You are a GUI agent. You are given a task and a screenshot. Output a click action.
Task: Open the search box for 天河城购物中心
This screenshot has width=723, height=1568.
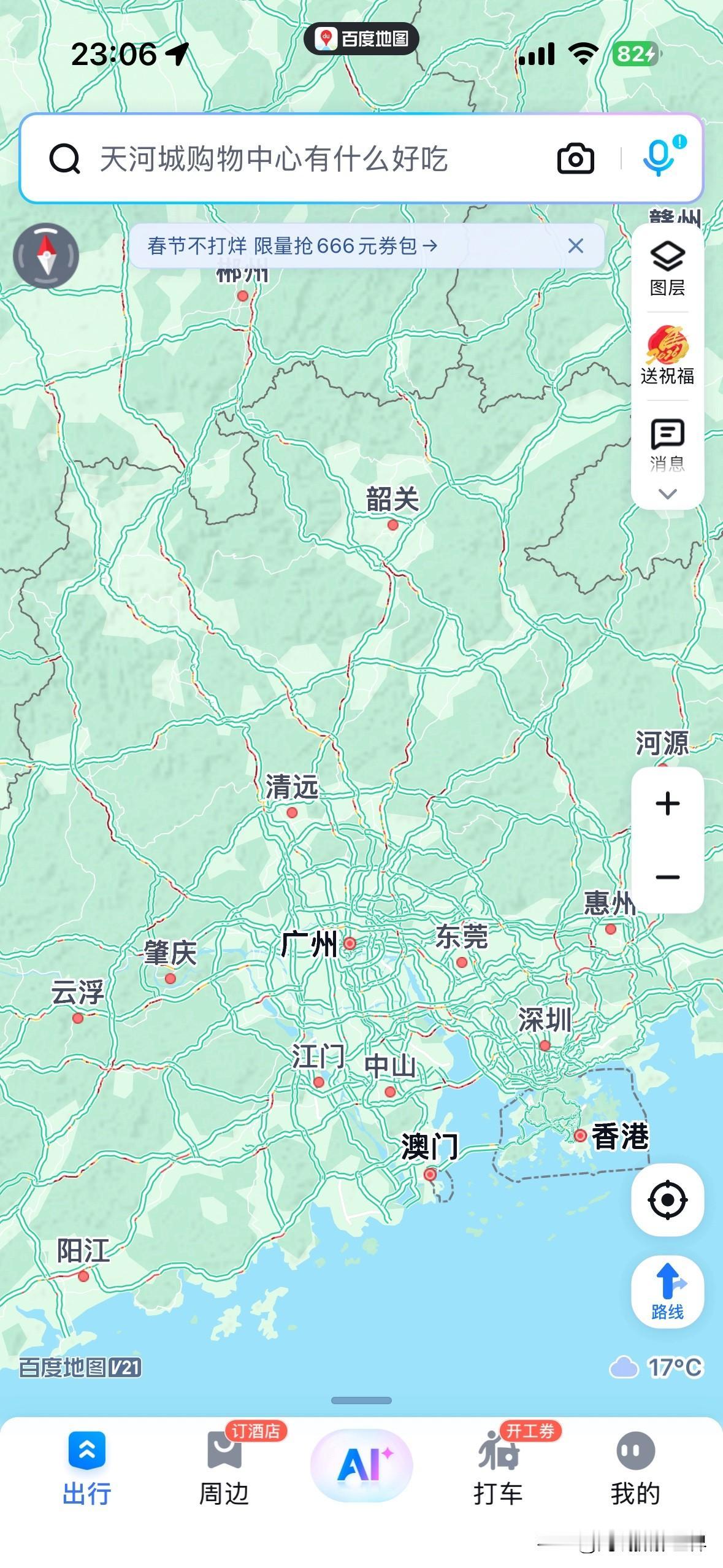pos(276,159)
